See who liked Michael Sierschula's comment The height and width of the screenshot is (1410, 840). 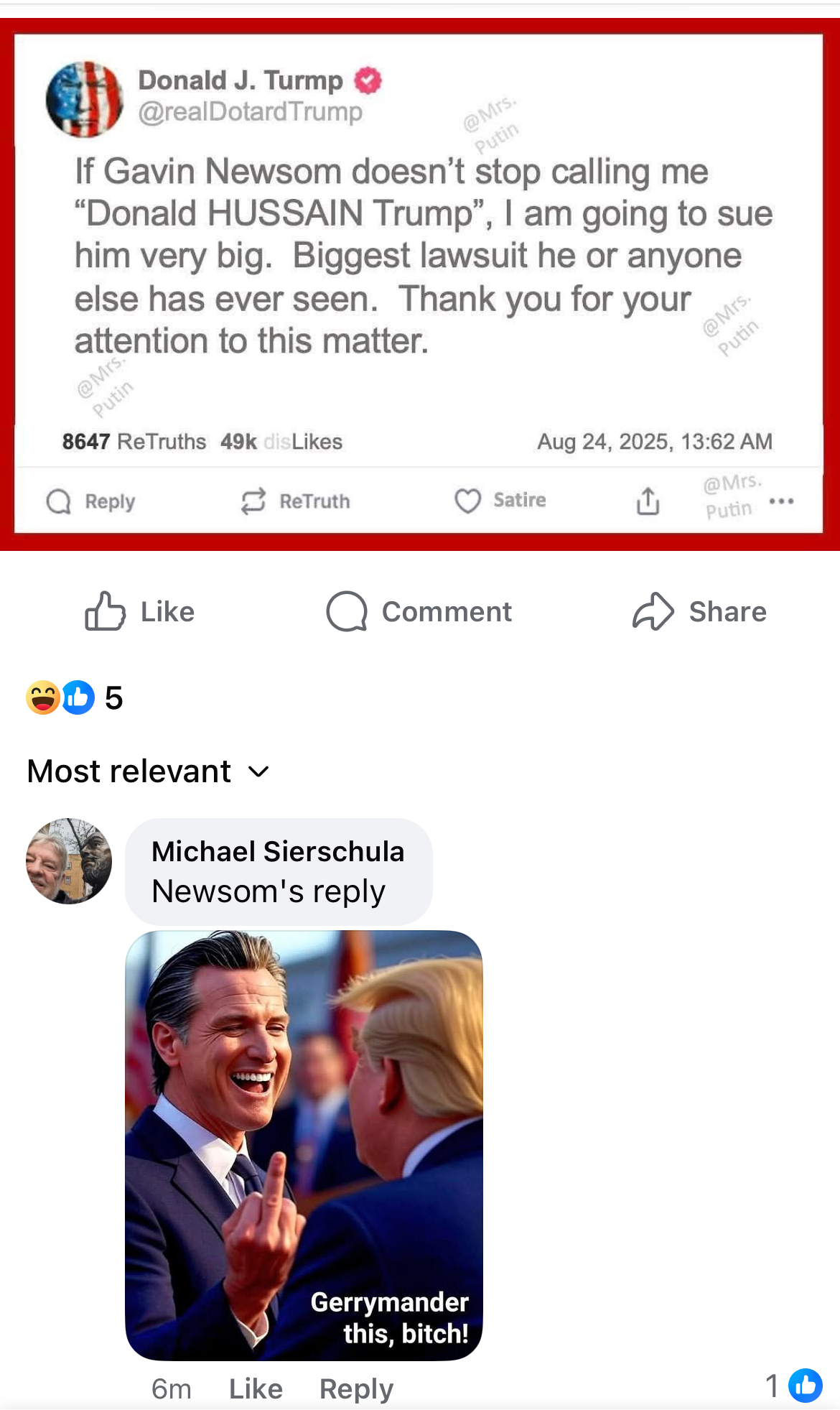click(794, 1386)
